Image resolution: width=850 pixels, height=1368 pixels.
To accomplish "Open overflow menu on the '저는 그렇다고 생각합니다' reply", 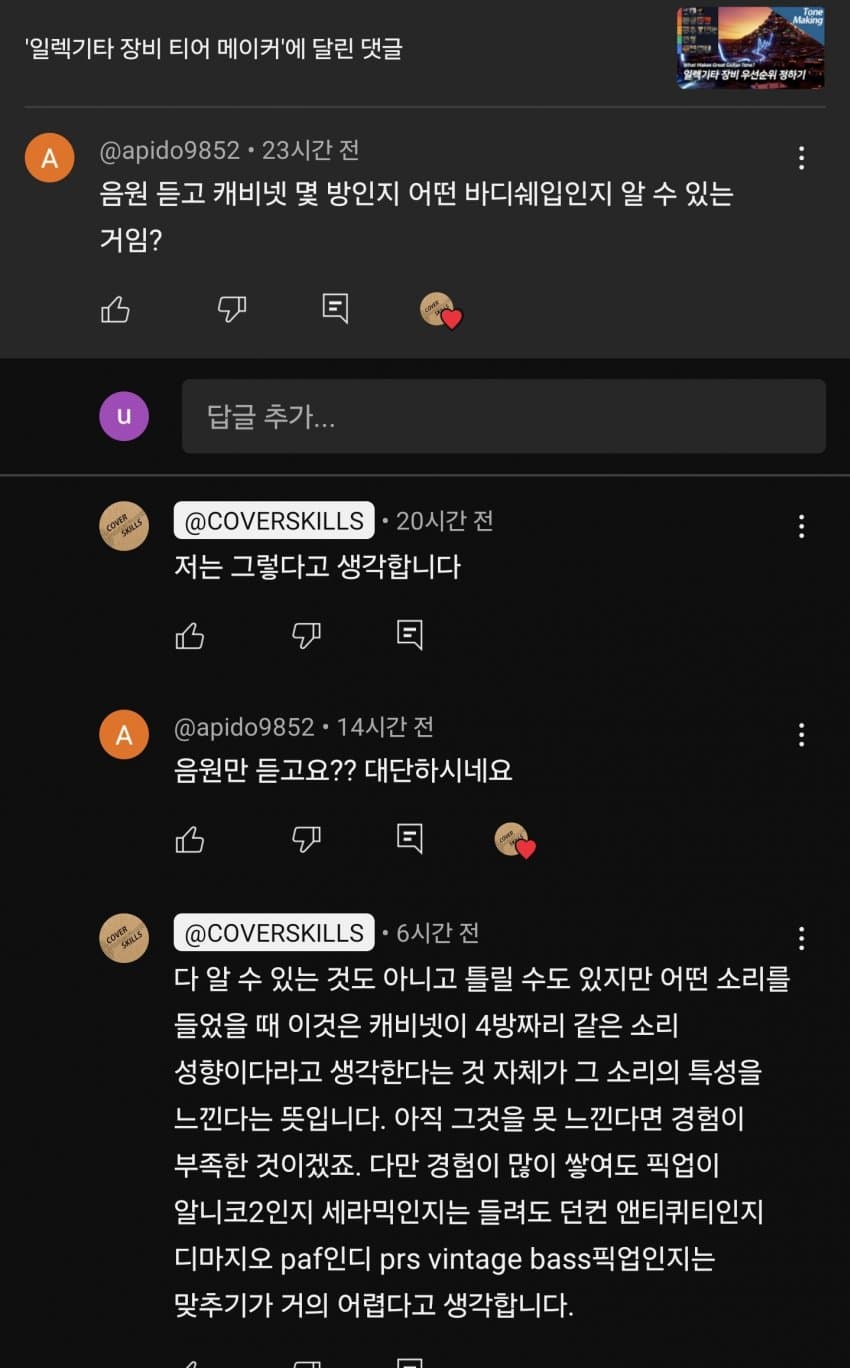I will click(801, 527).
